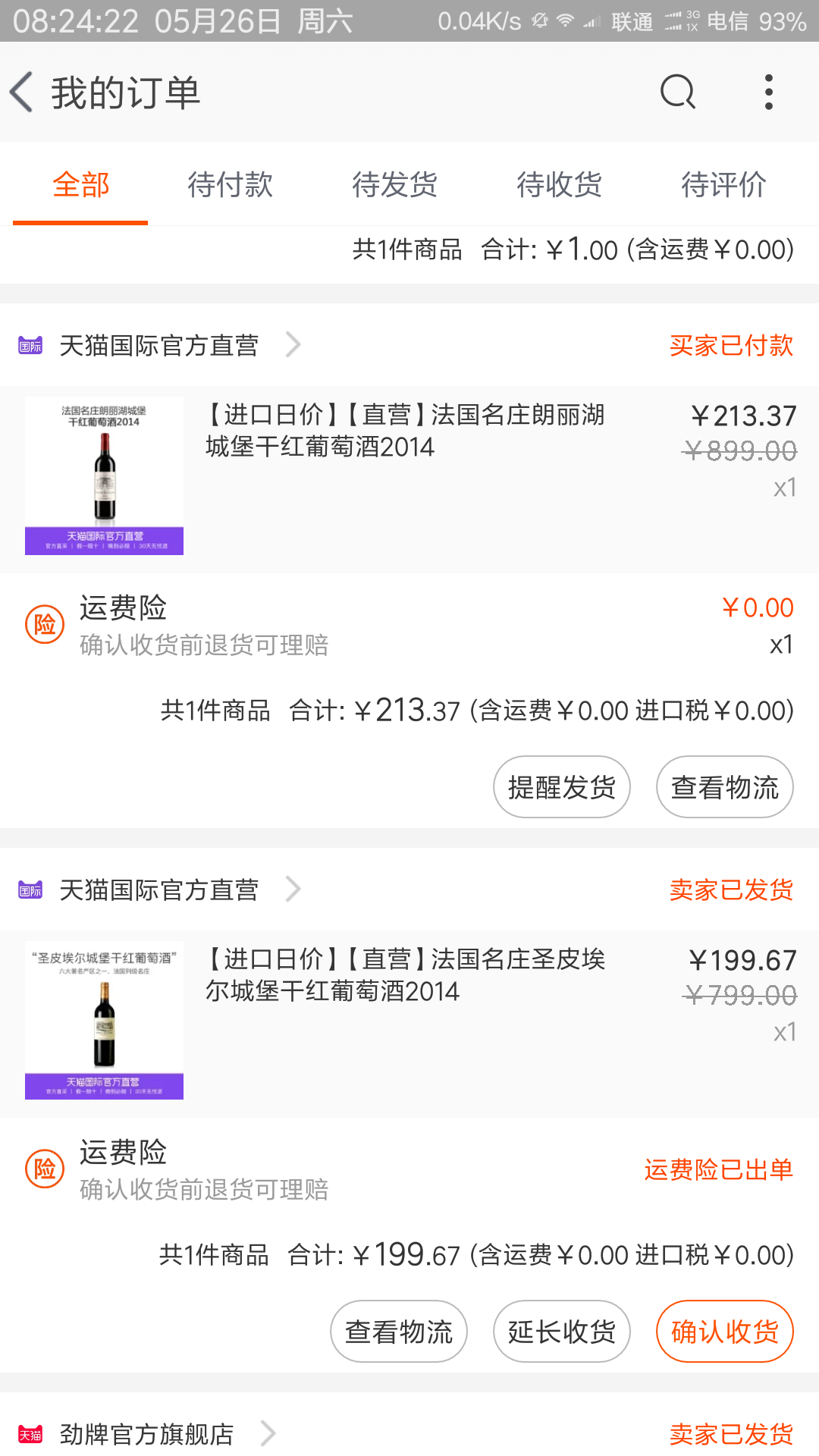Viewport: 819px width, 1456px height.
Task: Switch to the 待发货 tab
Action: click(x=394, y=184)
